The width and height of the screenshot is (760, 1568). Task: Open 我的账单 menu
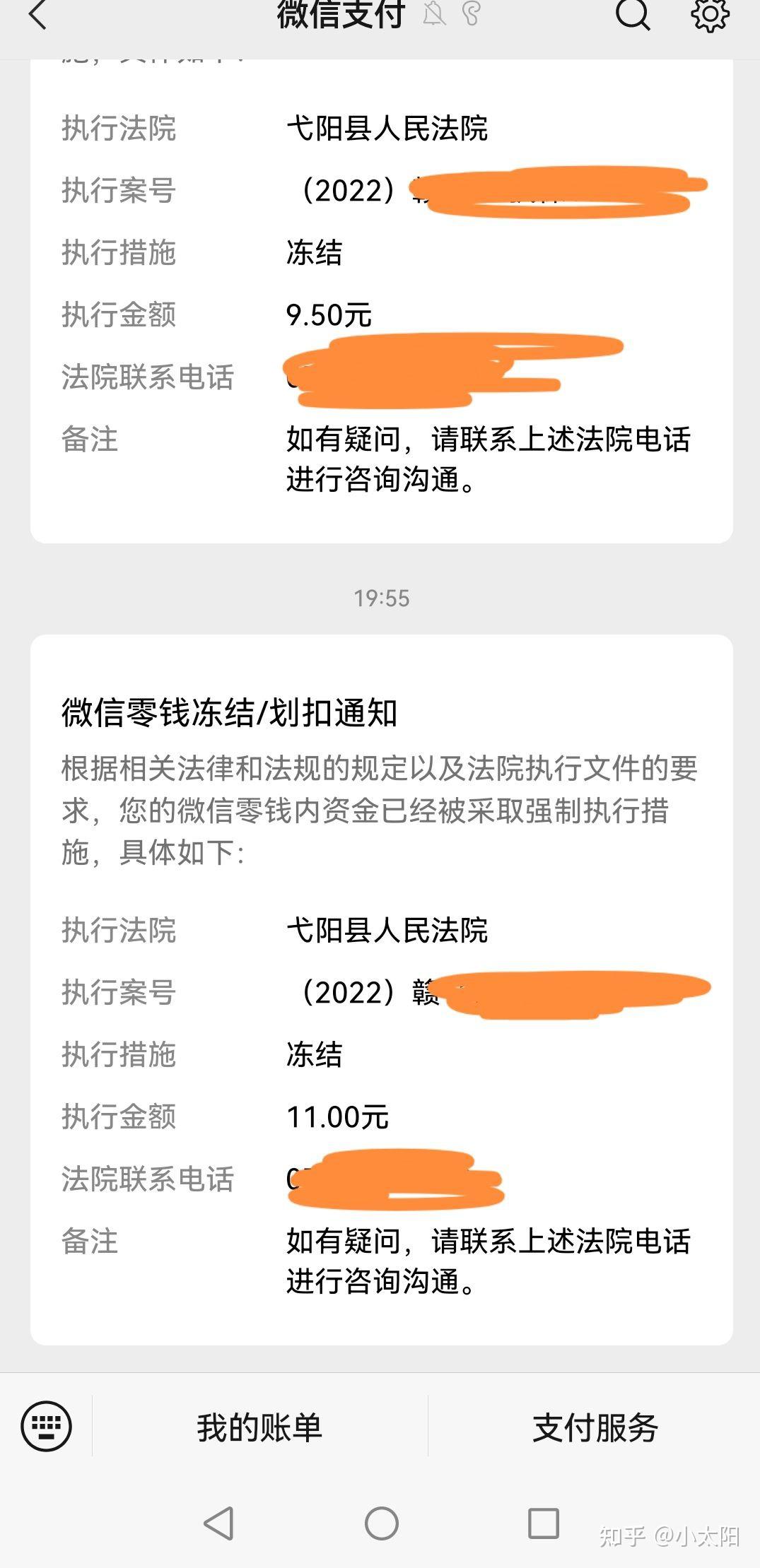259,1427
